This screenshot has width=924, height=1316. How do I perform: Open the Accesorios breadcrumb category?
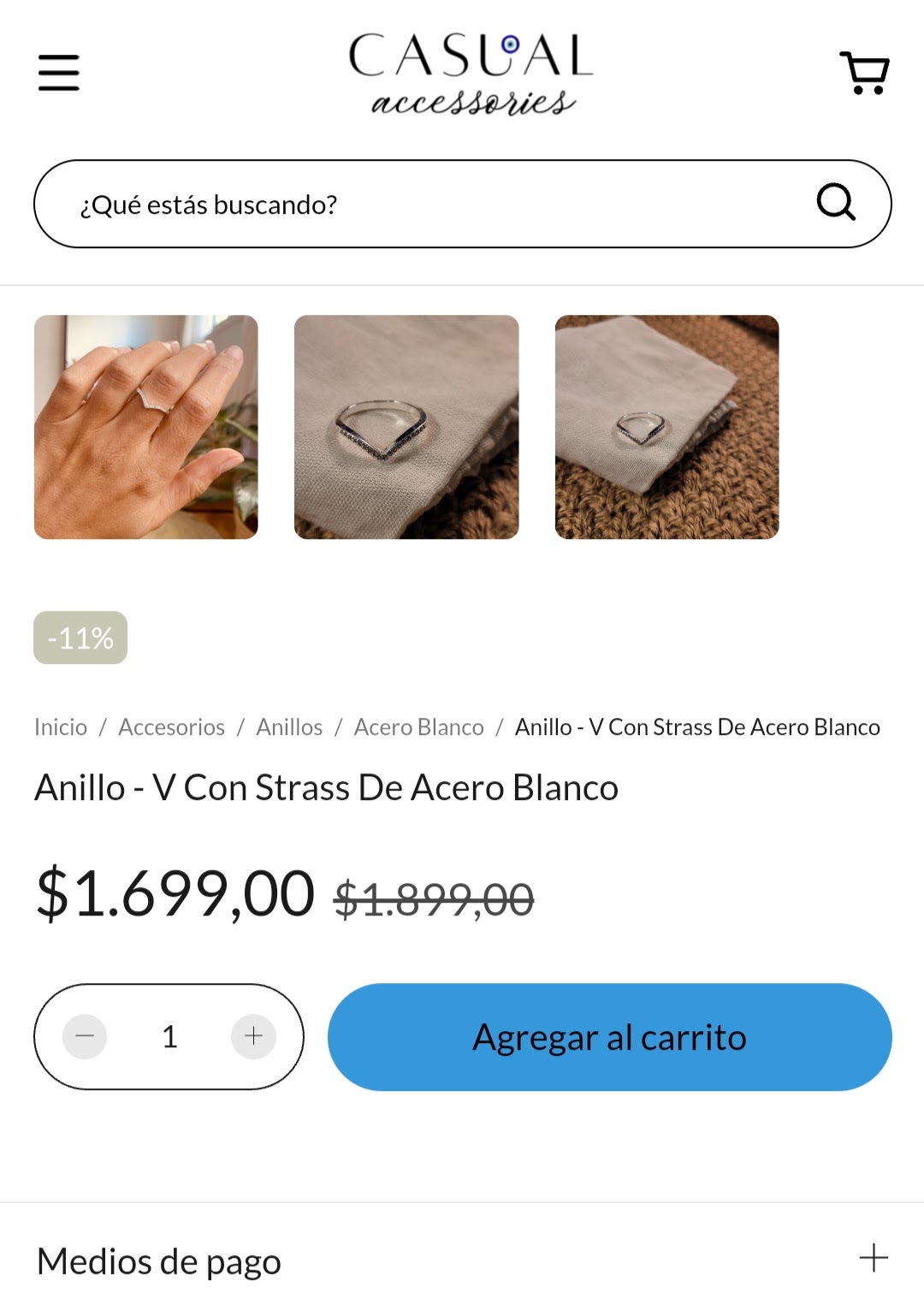[171, 727]
